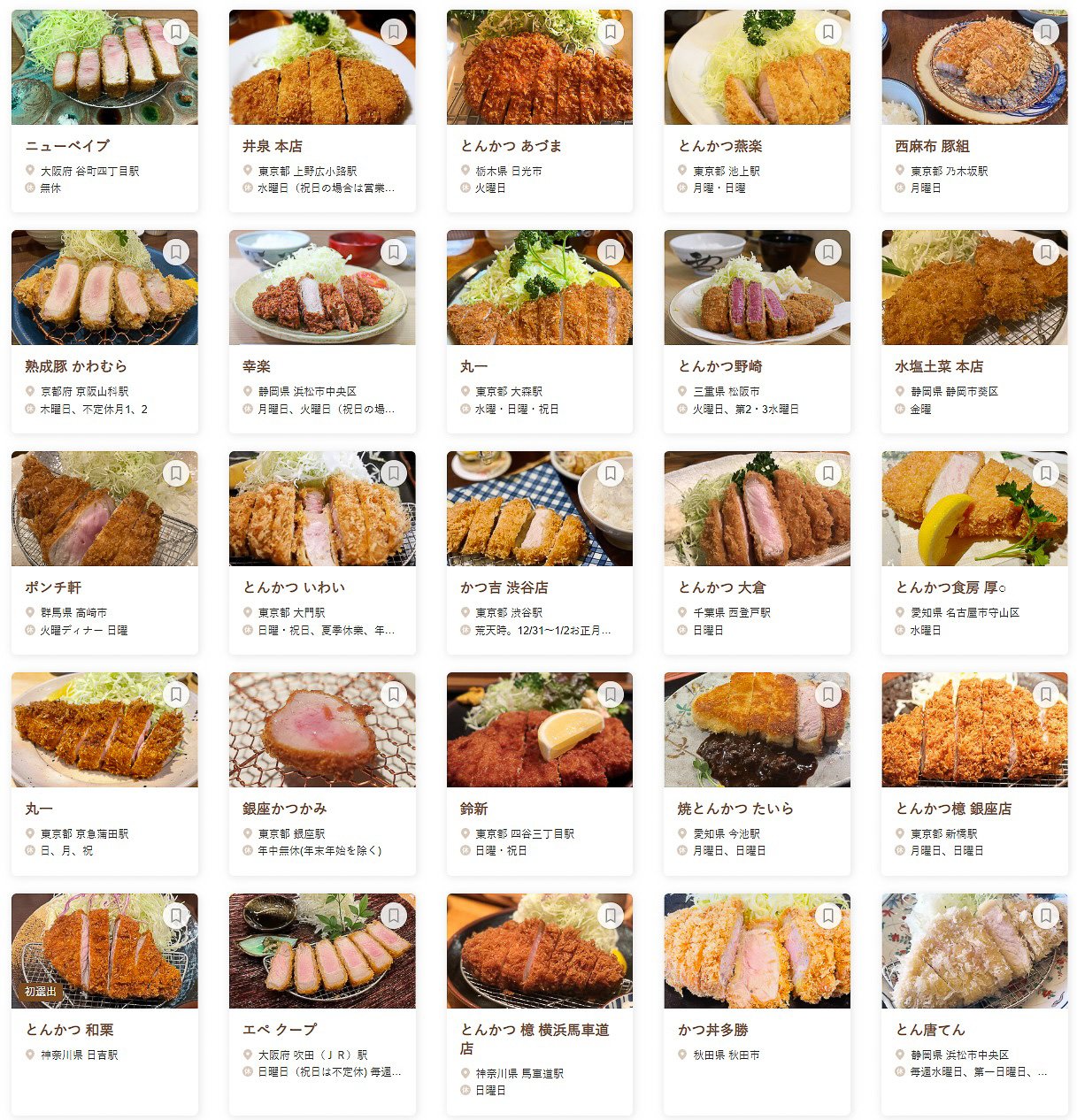This screenshot has width=1077, height=1120.
Task: Bookmark 熟成豚 かわむら
Action: pos(175,252)
